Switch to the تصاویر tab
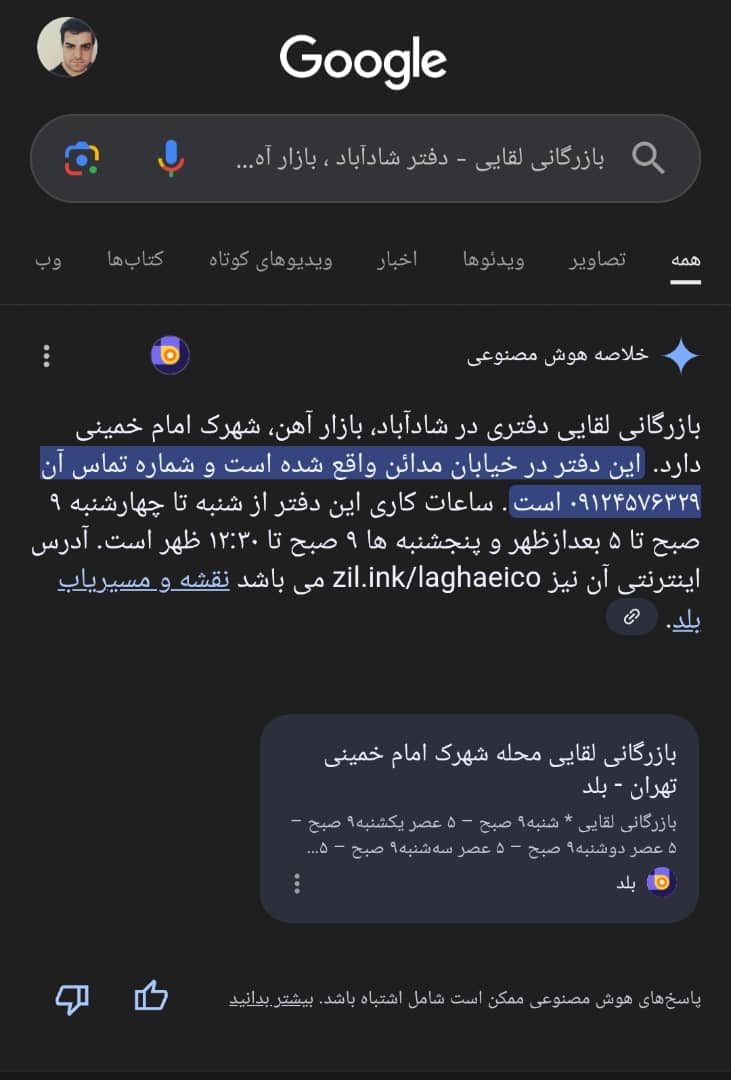The image size is (731, 1080). [597, 260]
